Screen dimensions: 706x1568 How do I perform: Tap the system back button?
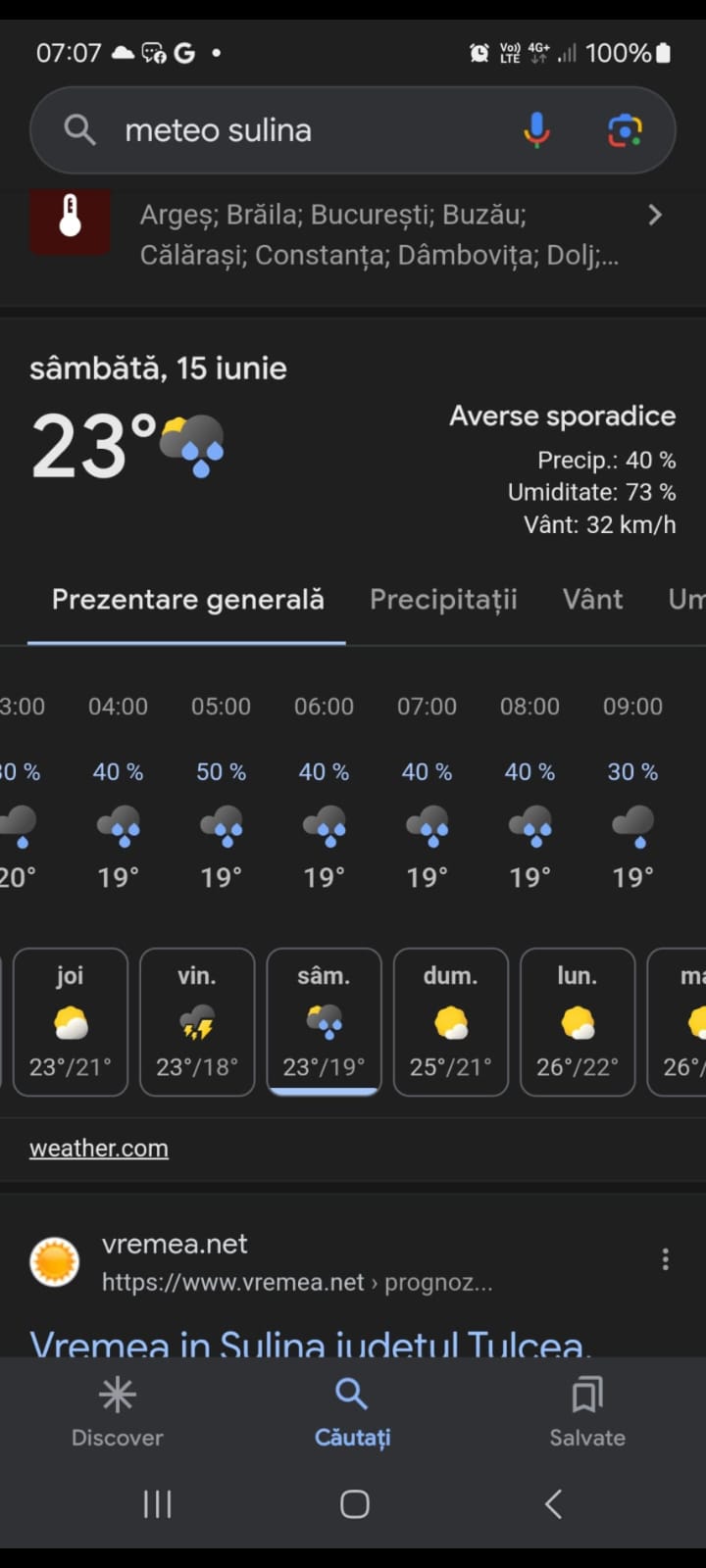(553, 1503)
